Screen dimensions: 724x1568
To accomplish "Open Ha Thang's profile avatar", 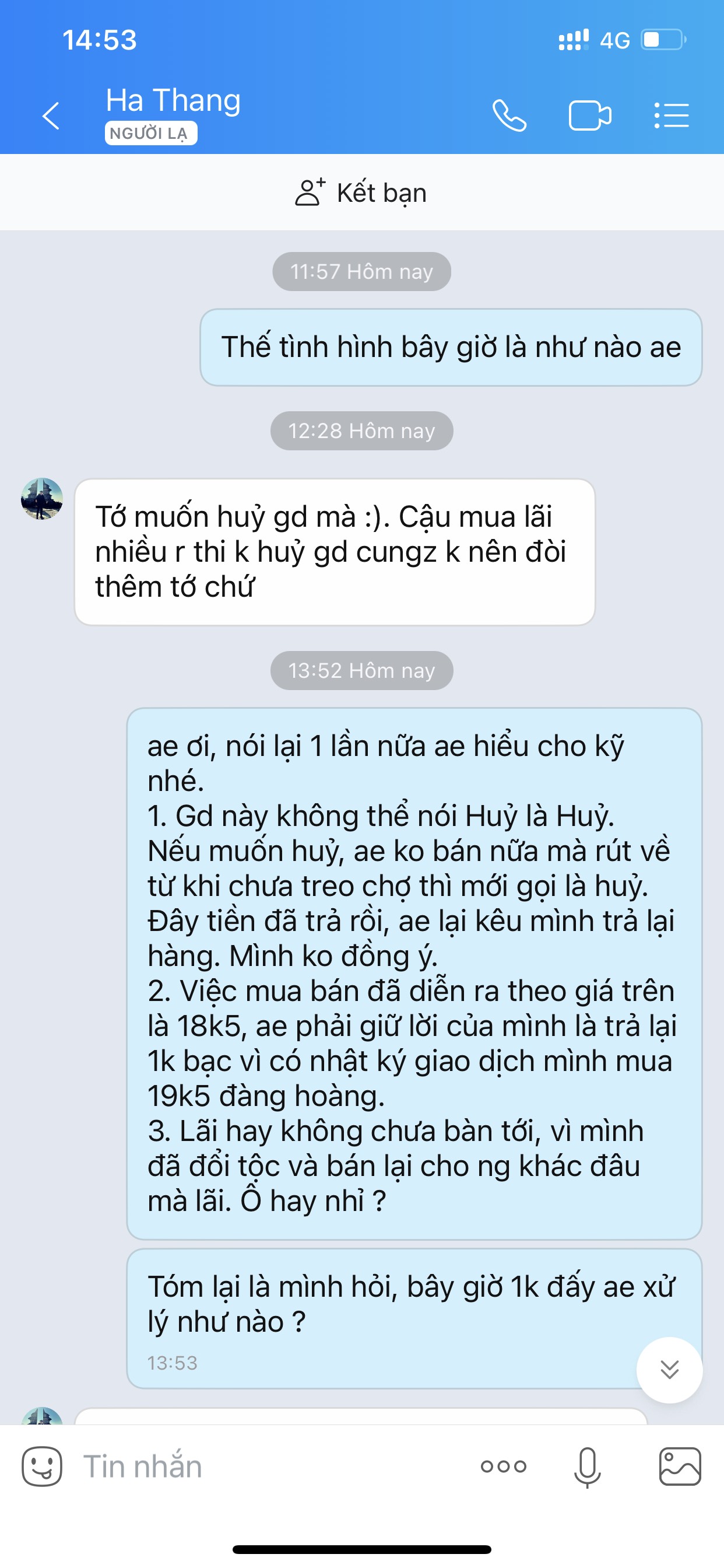I will (42, 499).
